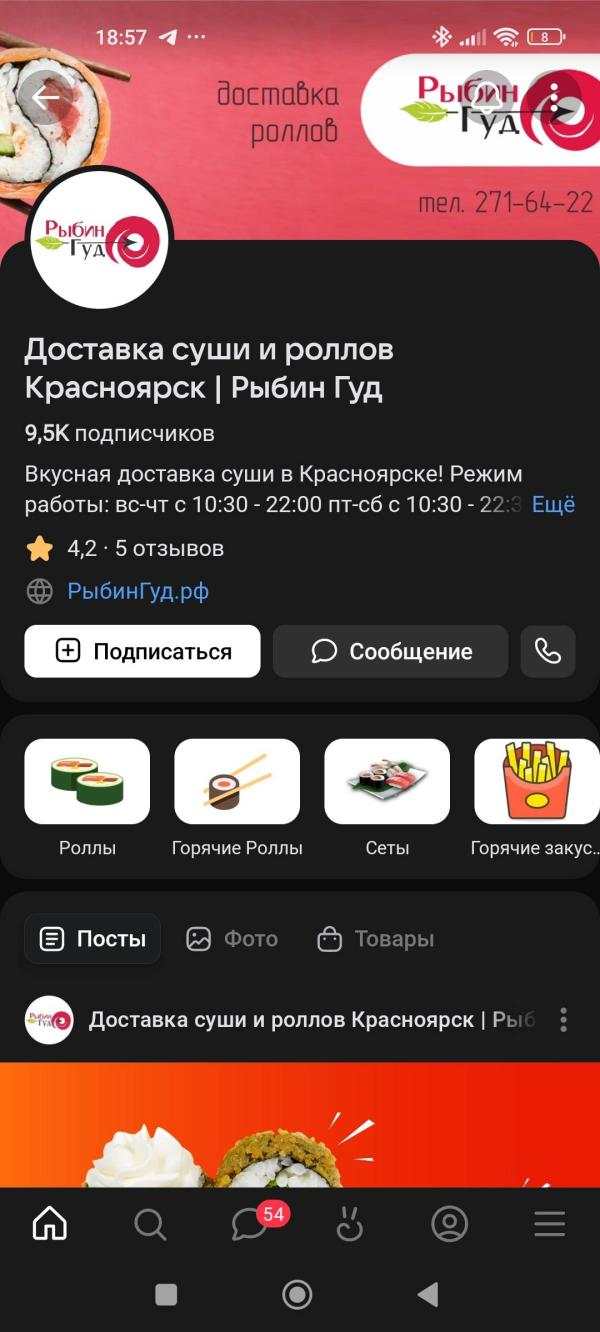Open the three-dot menu on the post
The image size is (600, 1332).
tap(563, 1020)
